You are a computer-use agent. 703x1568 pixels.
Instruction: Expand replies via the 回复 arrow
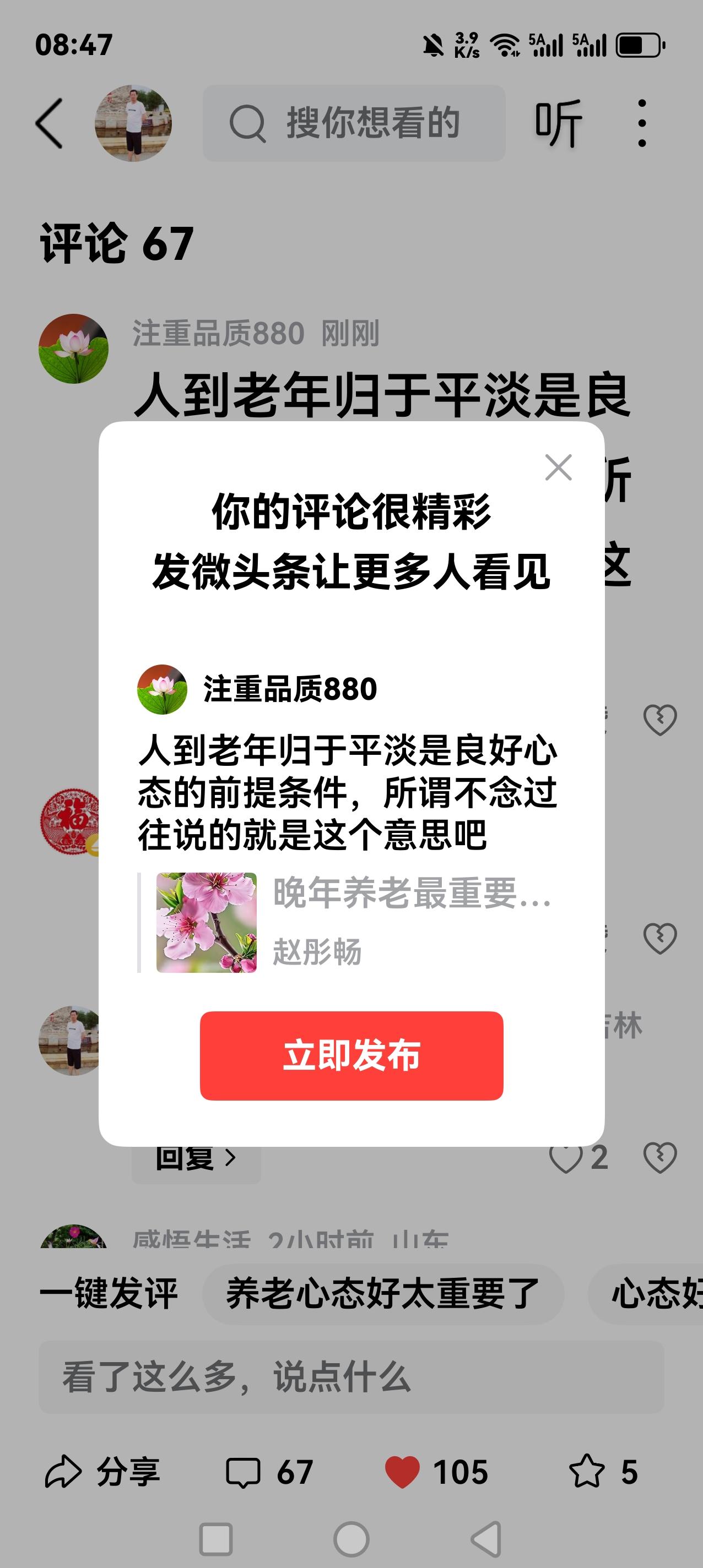click(x=193, y=1159)
